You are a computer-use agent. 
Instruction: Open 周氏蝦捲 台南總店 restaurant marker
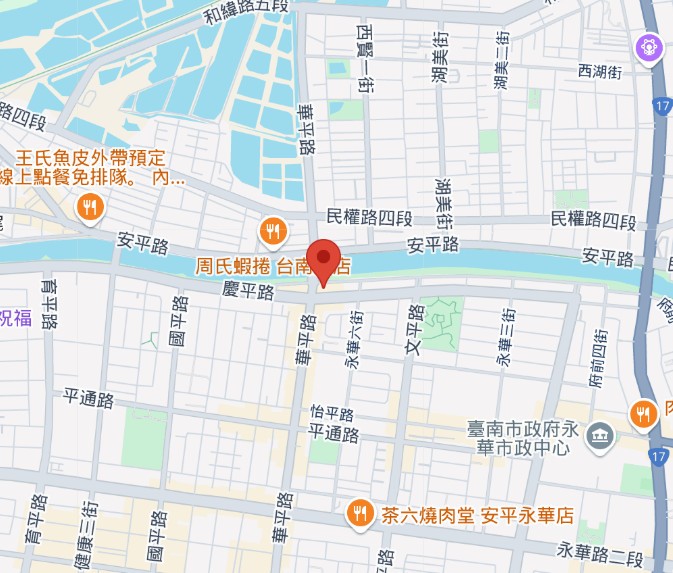tap(272, 232)
